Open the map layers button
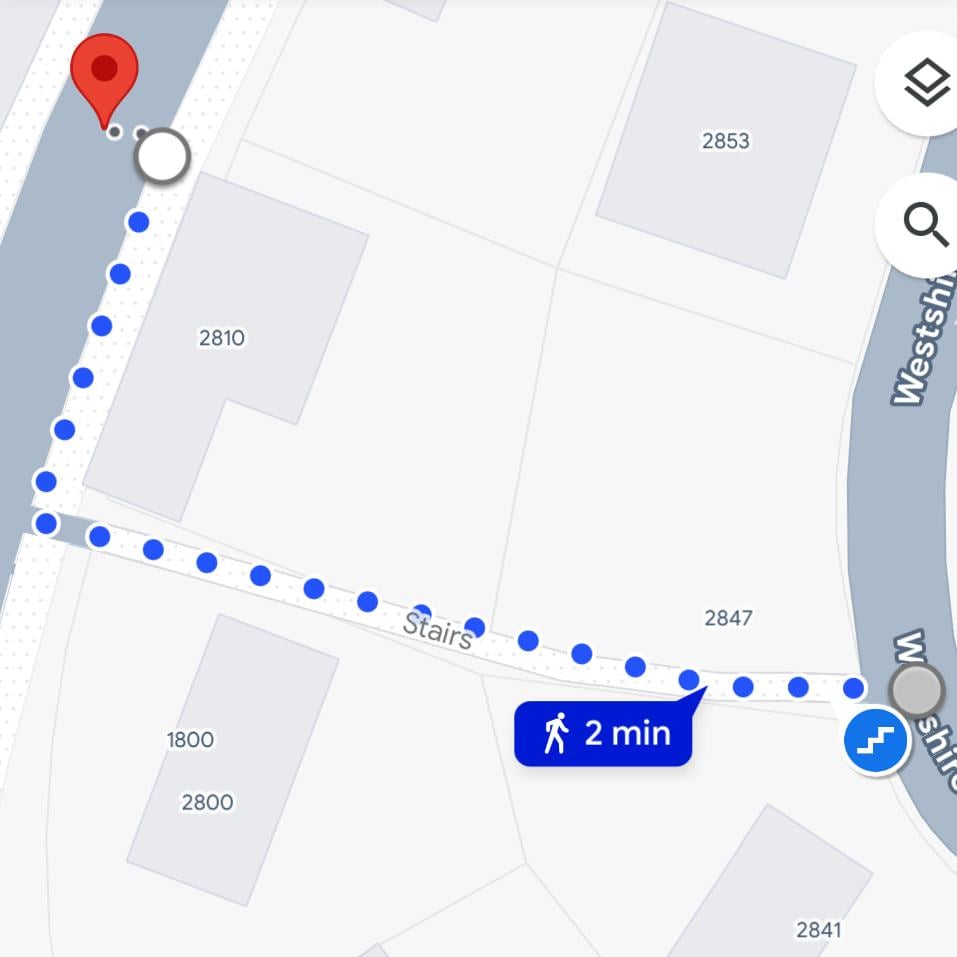The image size is (957, 957). point(926,83)
